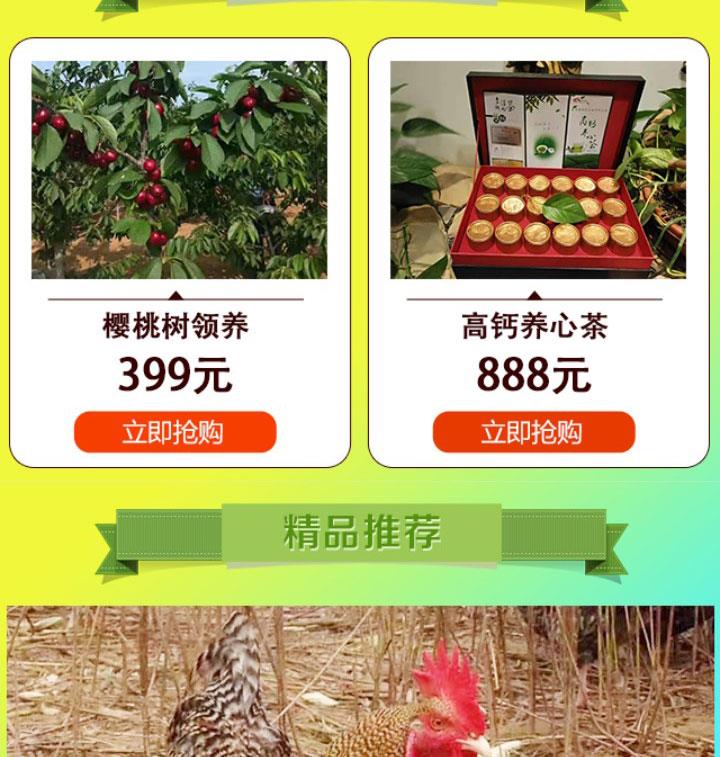The height and width of the screenshot is (757, 720).
Task: Tap 立即抢购 for 樱桃树领养
Action: [x=175, y=432]
